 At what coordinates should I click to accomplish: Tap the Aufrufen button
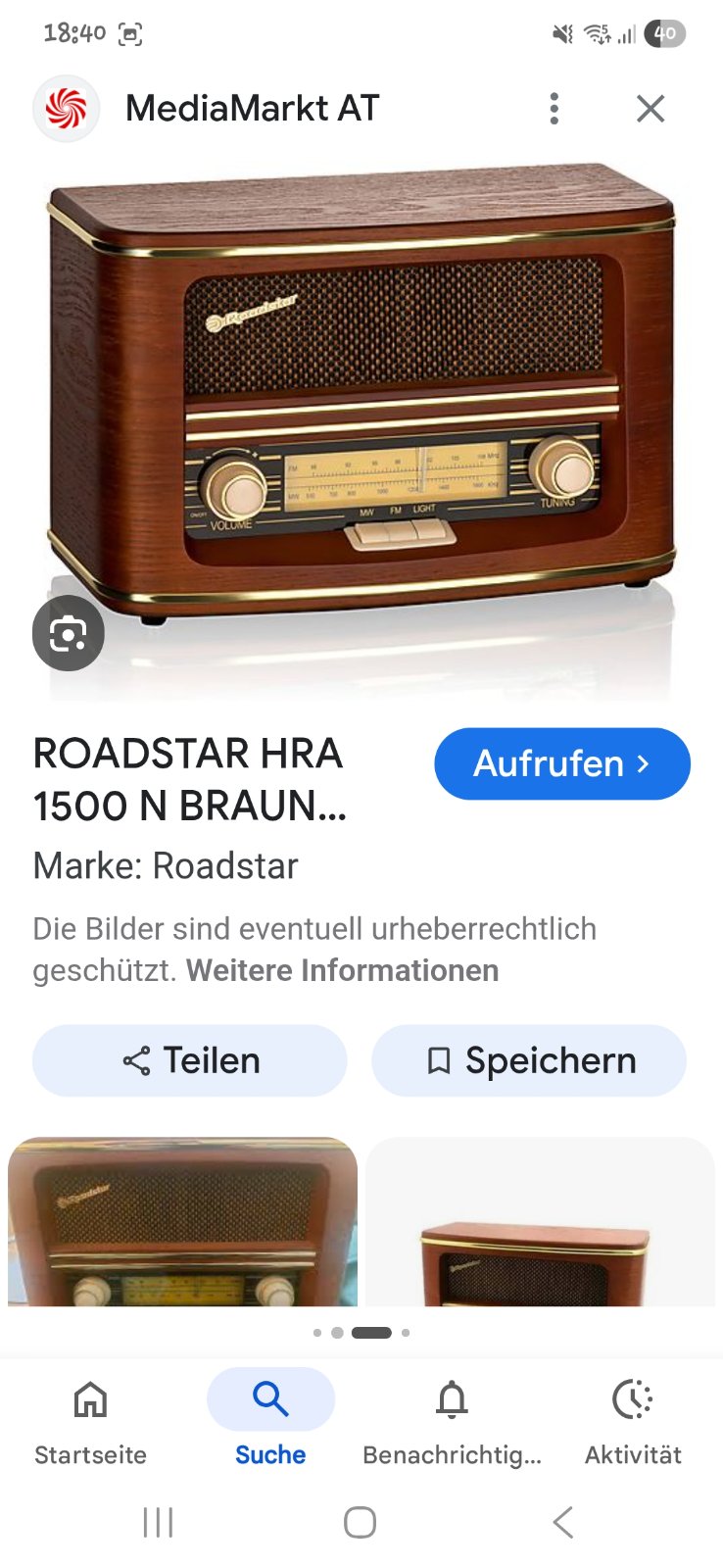pyautogui.click(x=561, y=763)
